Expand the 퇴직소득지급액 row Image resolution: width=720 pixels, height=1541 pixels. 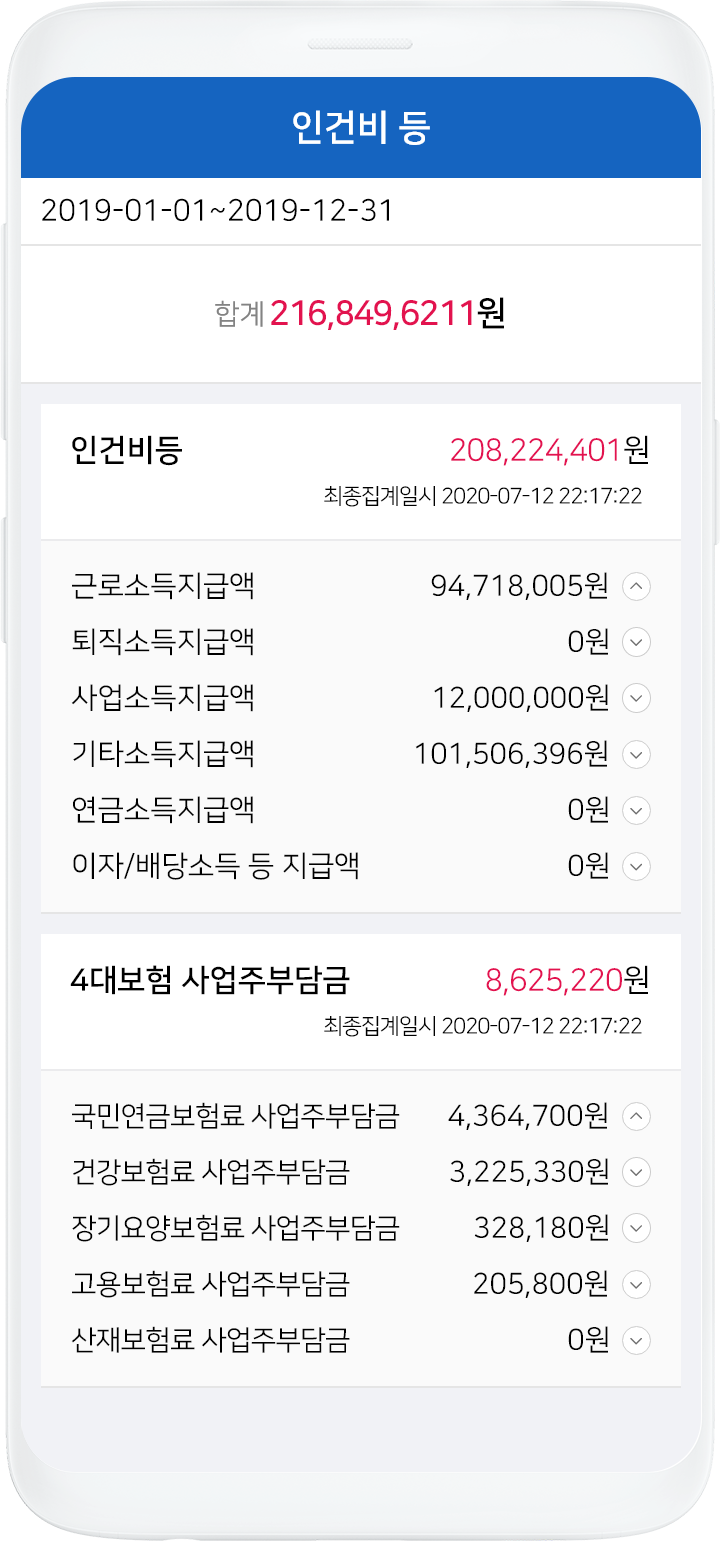[x=636, y=642]
